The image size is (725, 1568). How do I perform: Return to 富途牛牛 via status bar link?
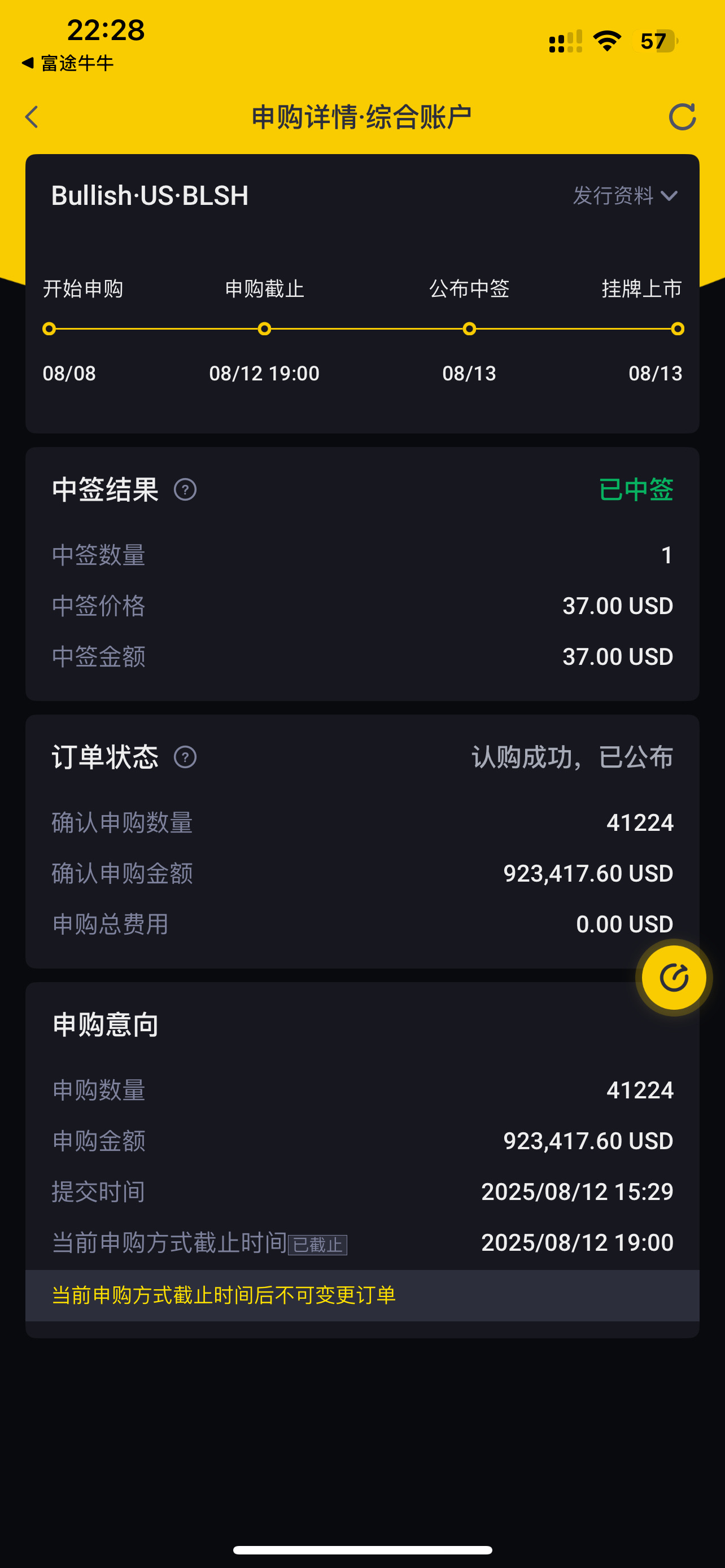(x=68, y=63)
